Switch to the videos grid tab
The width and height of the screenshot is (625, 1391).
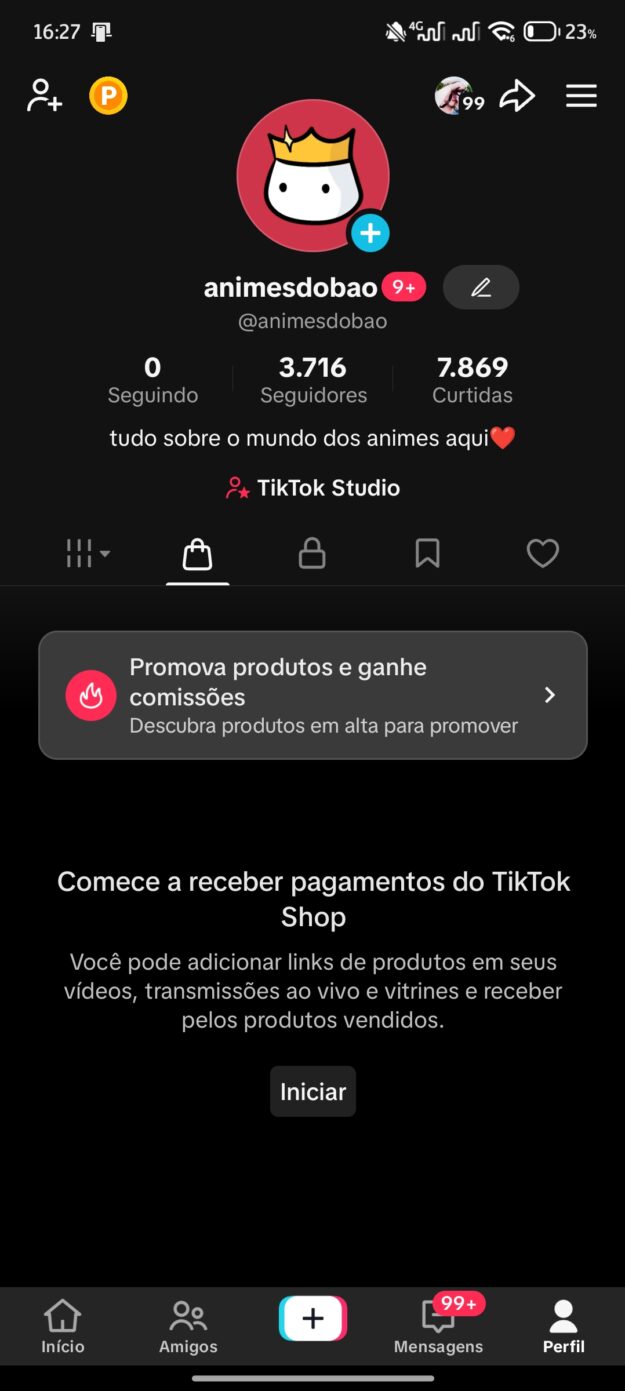point(87,553)
